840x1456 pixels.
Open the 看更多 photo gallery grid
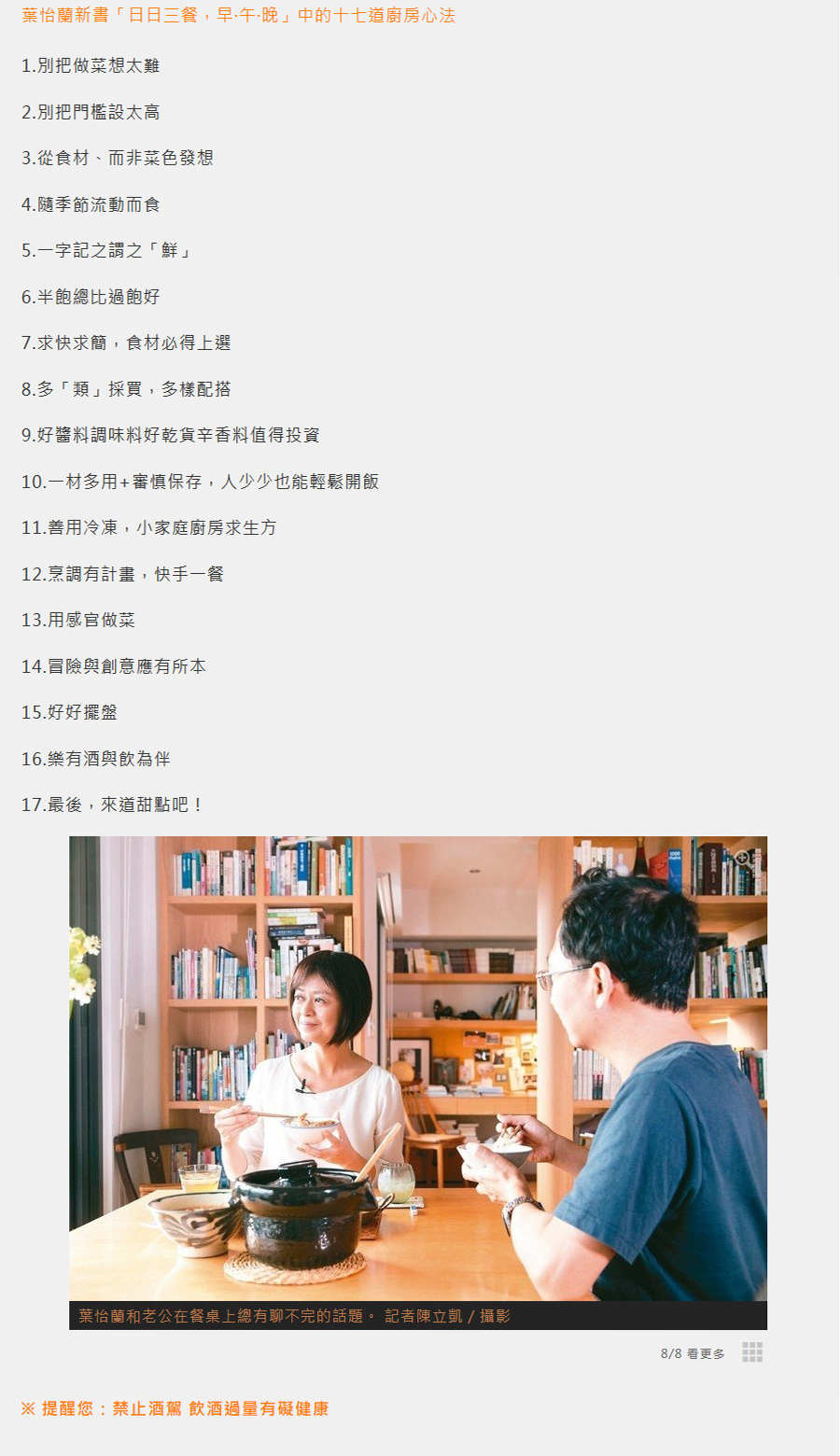click(752, 1352)
